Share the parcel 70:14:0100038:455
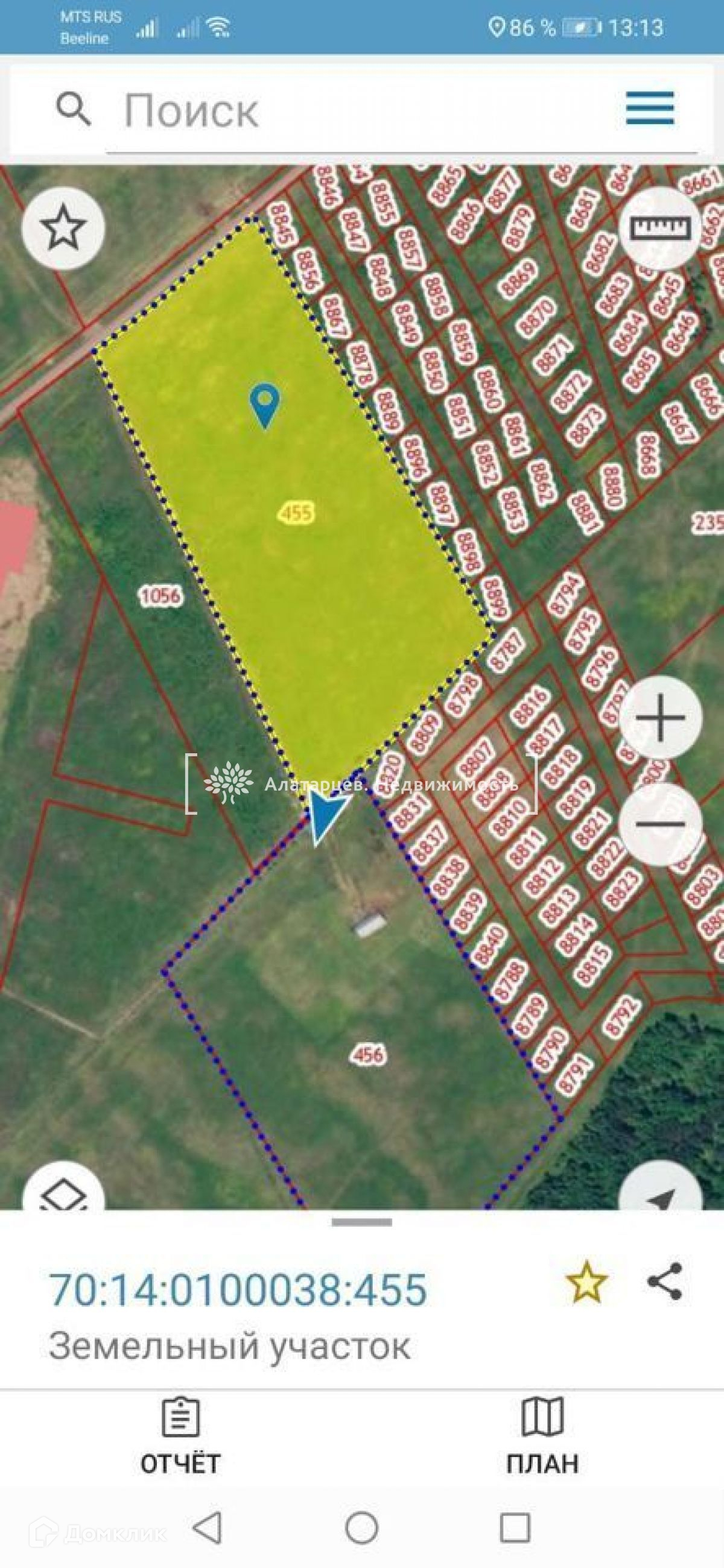 [664, 1282]
